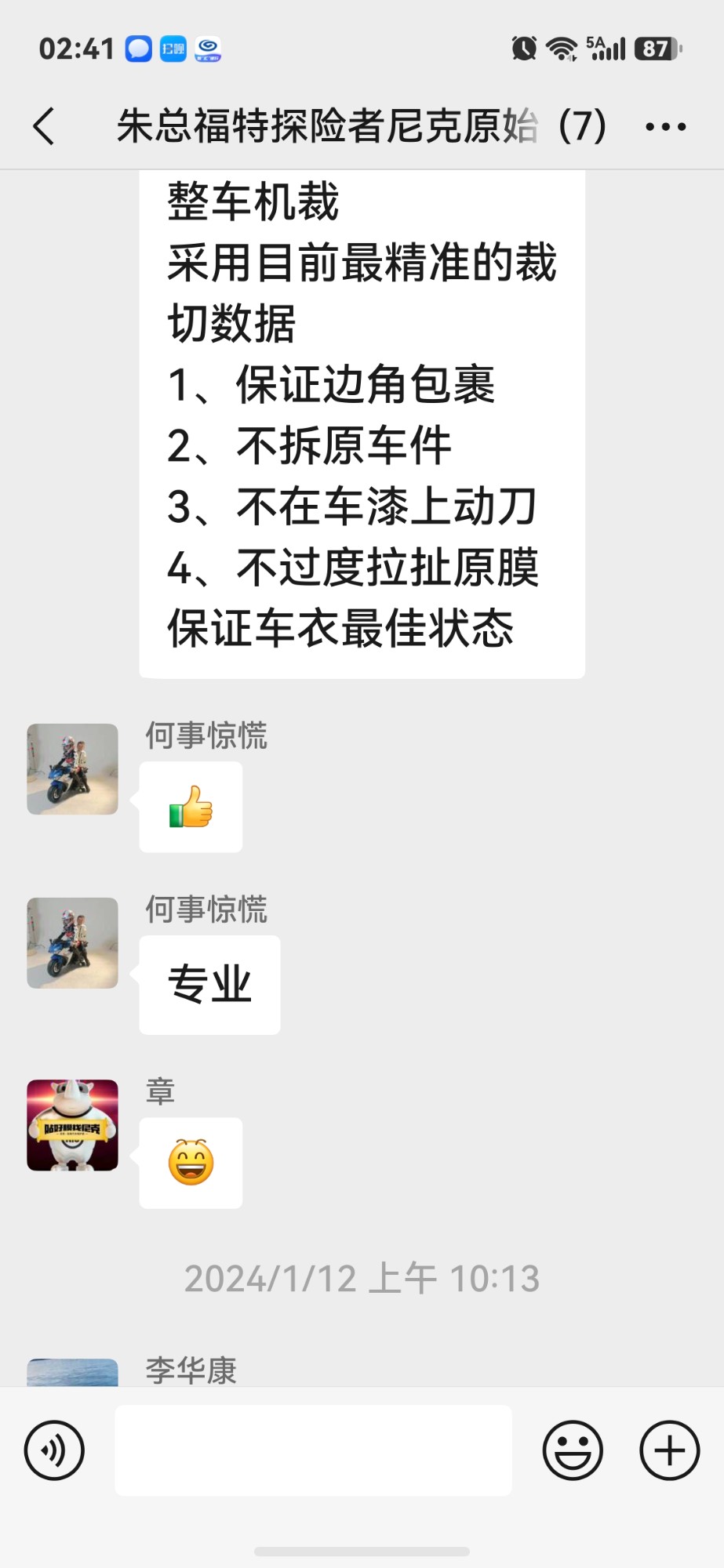Open 何事惊慌's avatar beside thumbs-up message
This screenshot has width=724, height=1568.
(x=72, y=769)
